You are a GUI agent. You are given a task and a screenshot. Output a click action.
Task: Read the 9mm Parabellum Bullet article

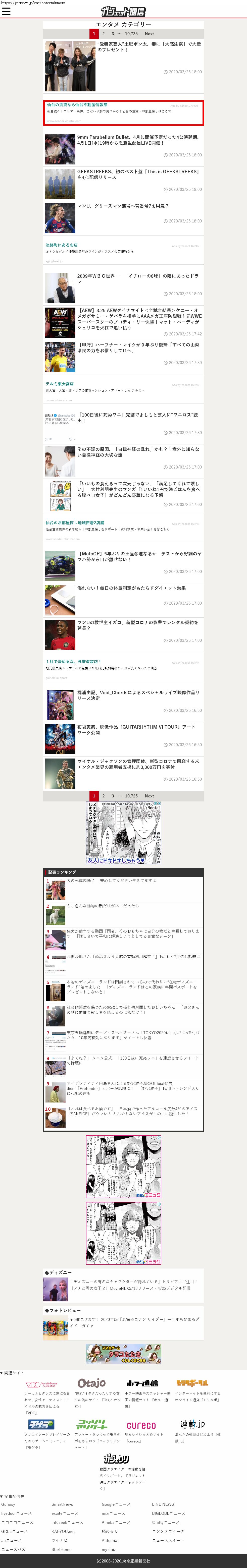[138, 140]
